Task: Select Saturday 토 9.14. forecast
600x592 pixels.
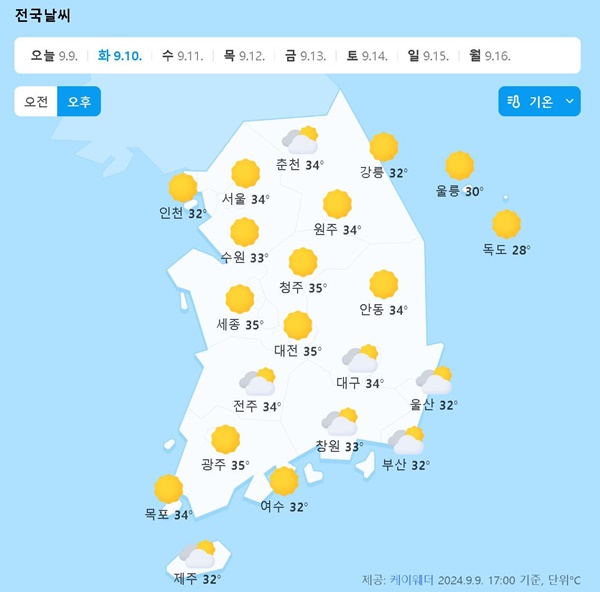Action: pos(368,55)
